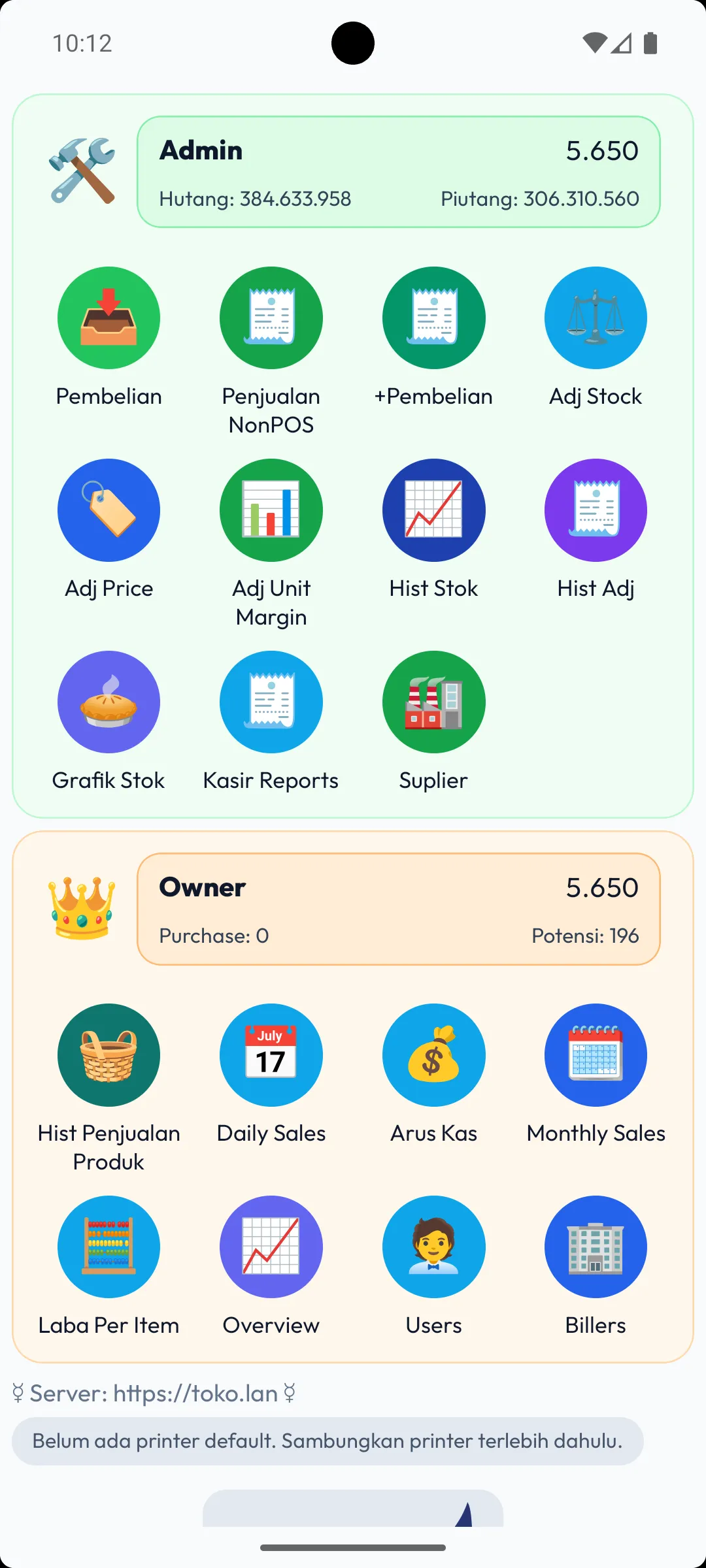Select the +Pembelian item
The width and height of the screenshot is (706, 1568).
point(433,318)
